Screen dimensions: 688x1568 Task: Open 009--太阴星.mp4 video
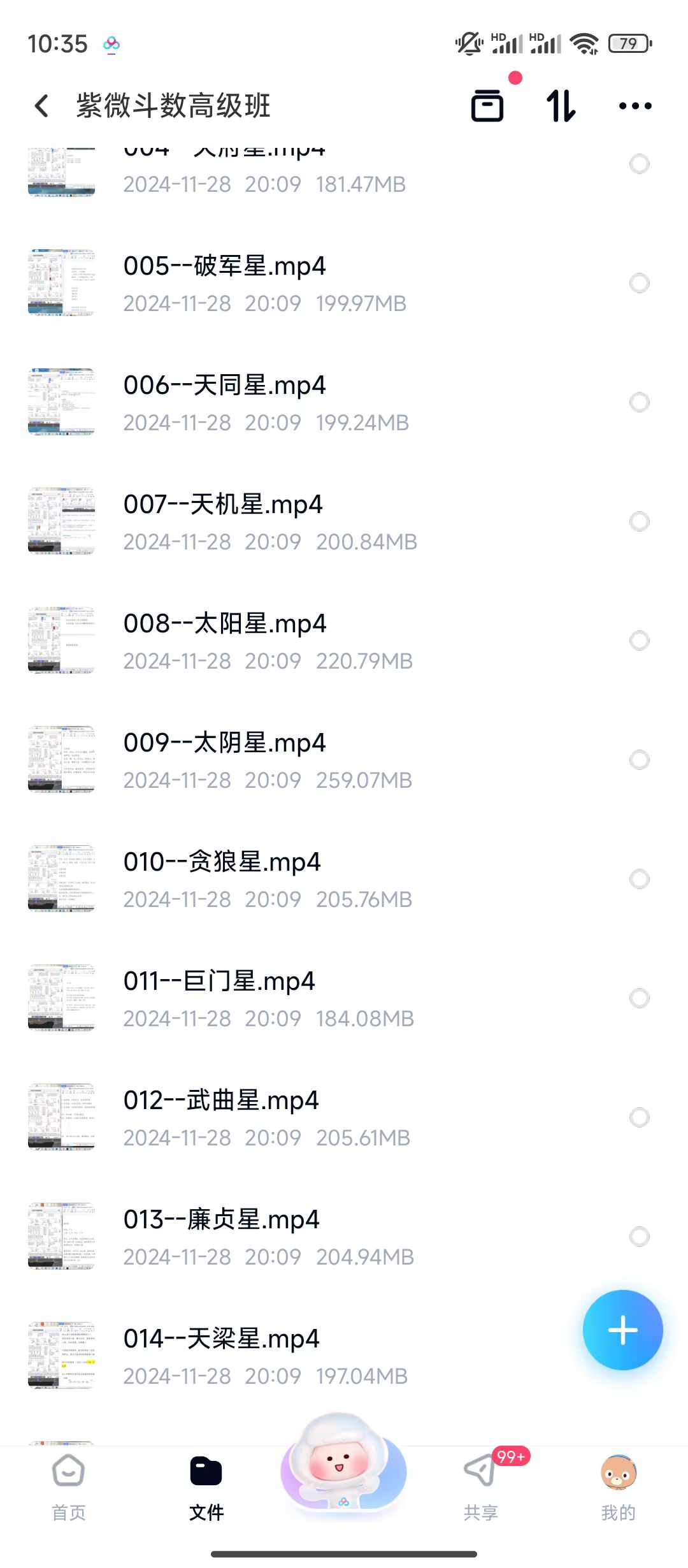[x=344, y=760]
